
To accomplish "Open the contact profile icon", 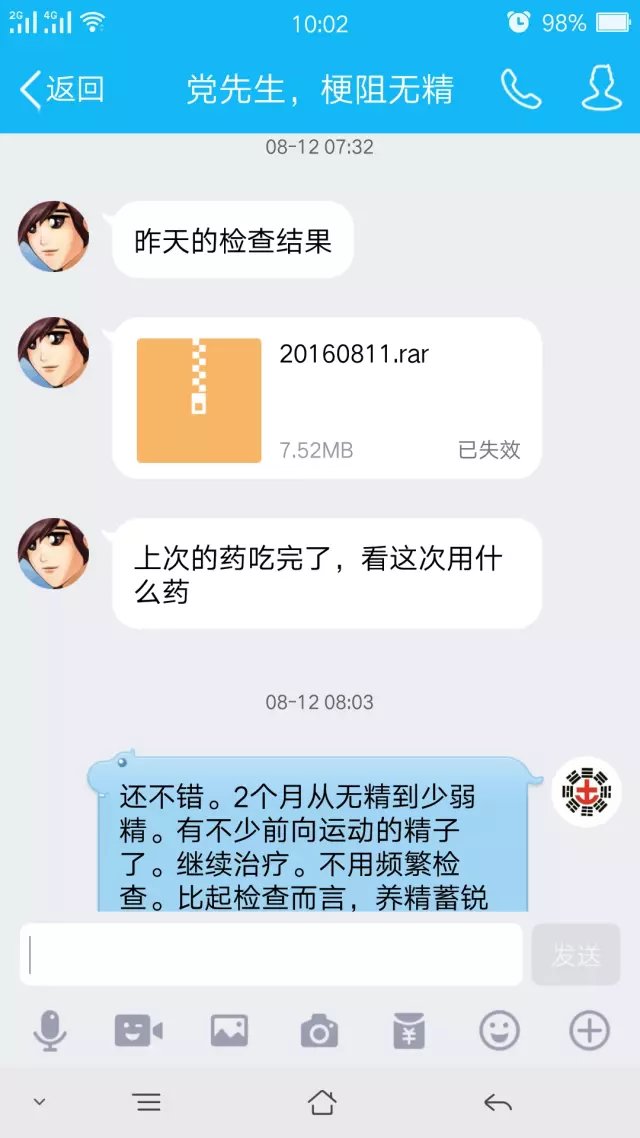I will point(602,88).
